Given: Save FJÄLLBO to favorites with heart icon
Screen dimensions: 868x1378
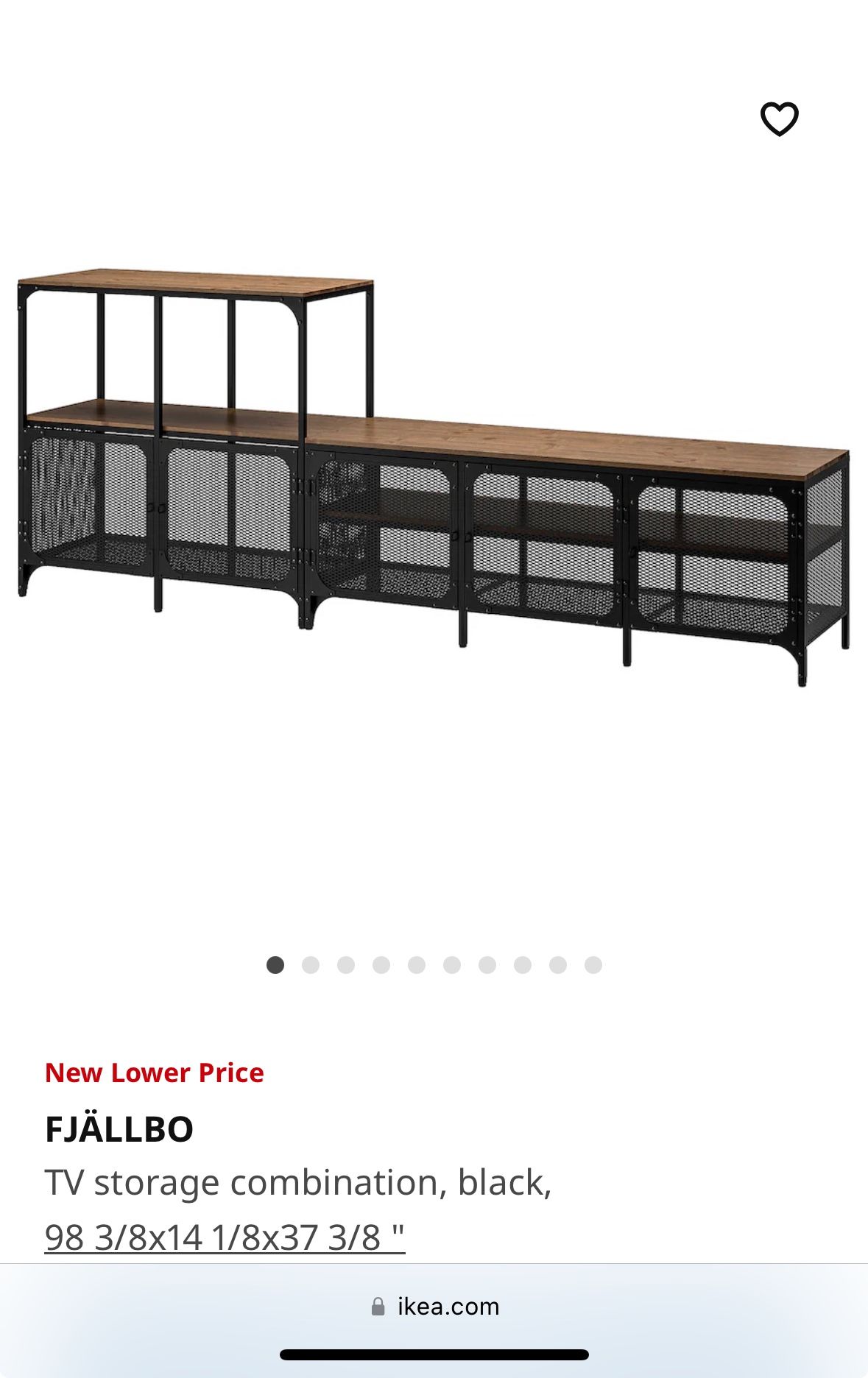Looking at the screenshot, I should (779, 119).
